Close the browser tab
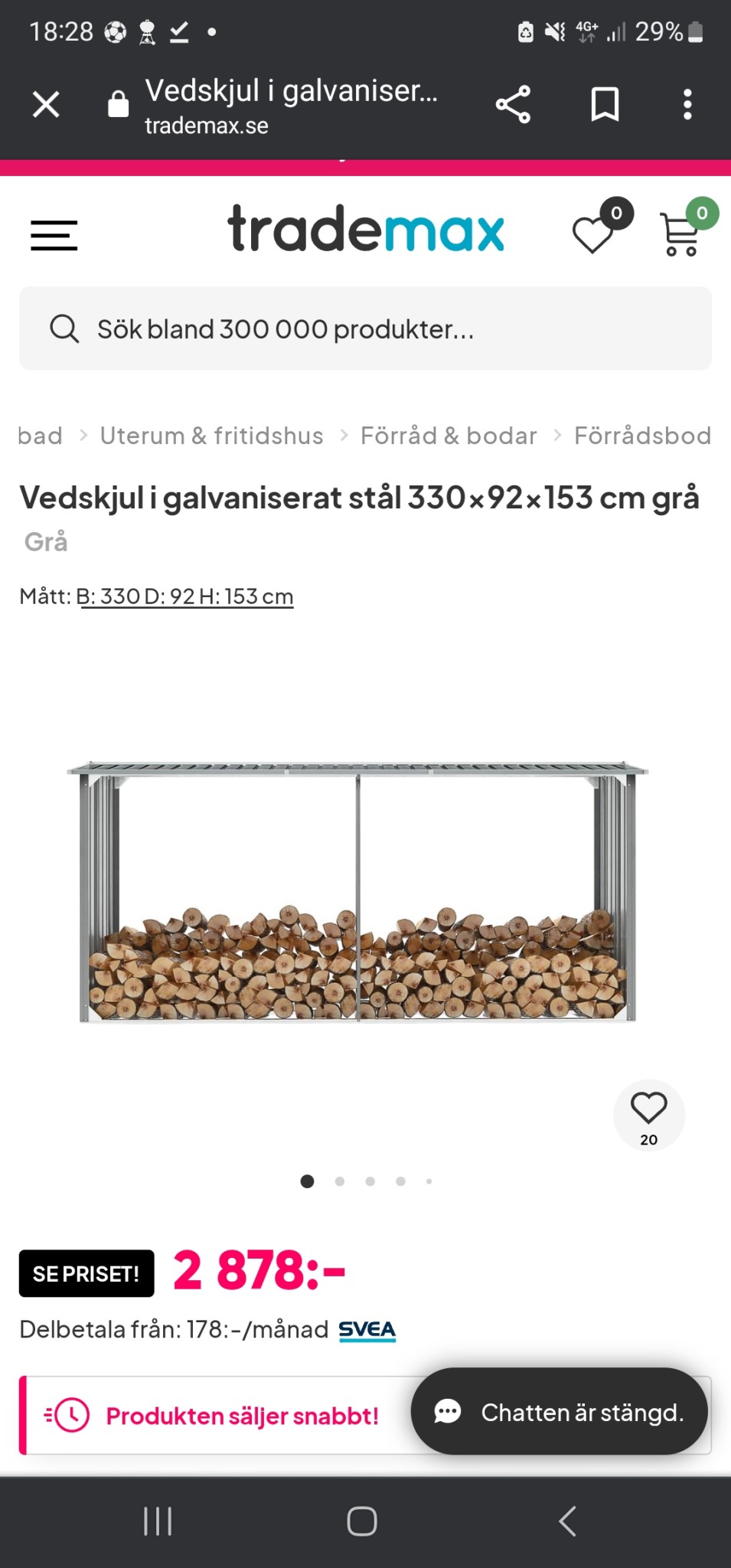This screenshot has width=731, height=1568. 46,104
